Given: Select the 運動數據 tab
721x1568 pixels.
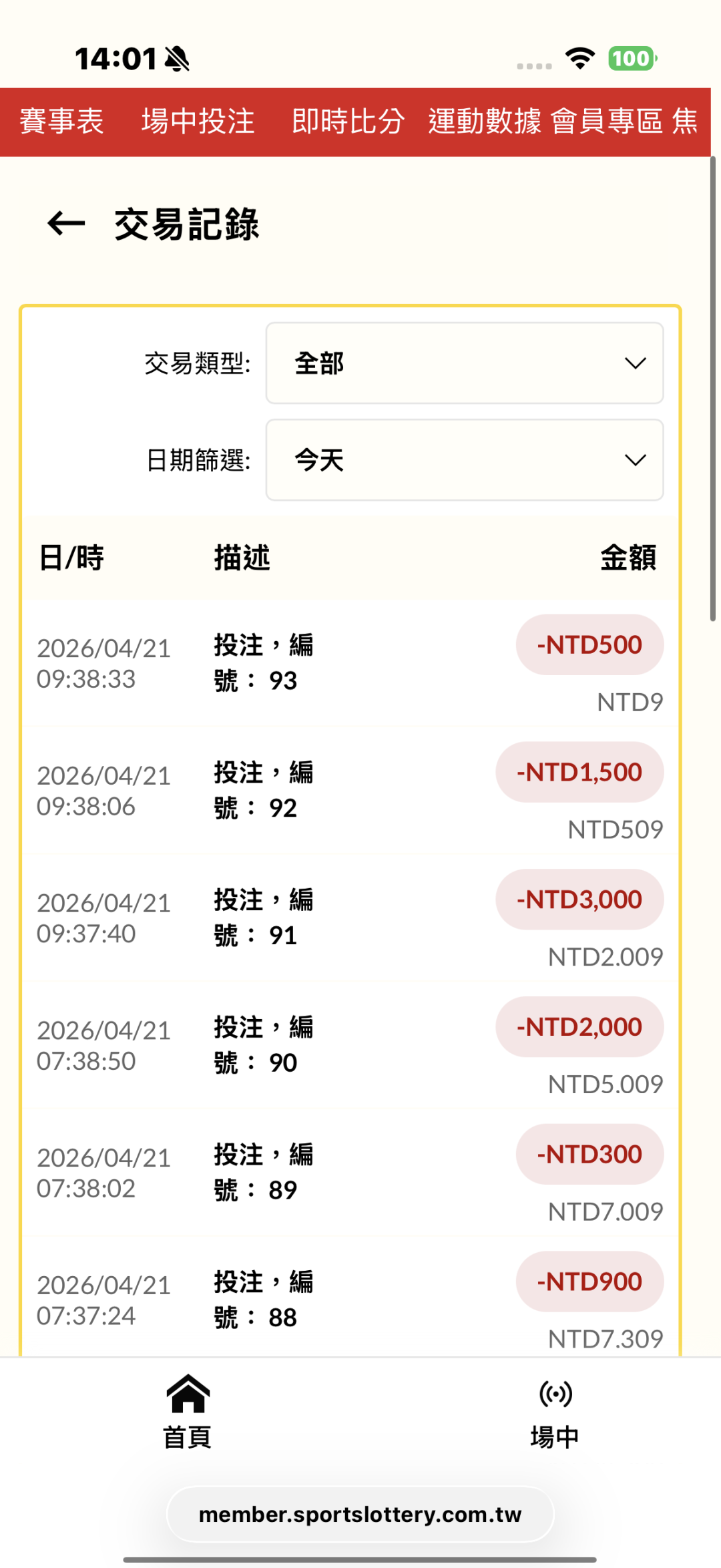Looking at the screenshot, I should [x=484, y=122].
